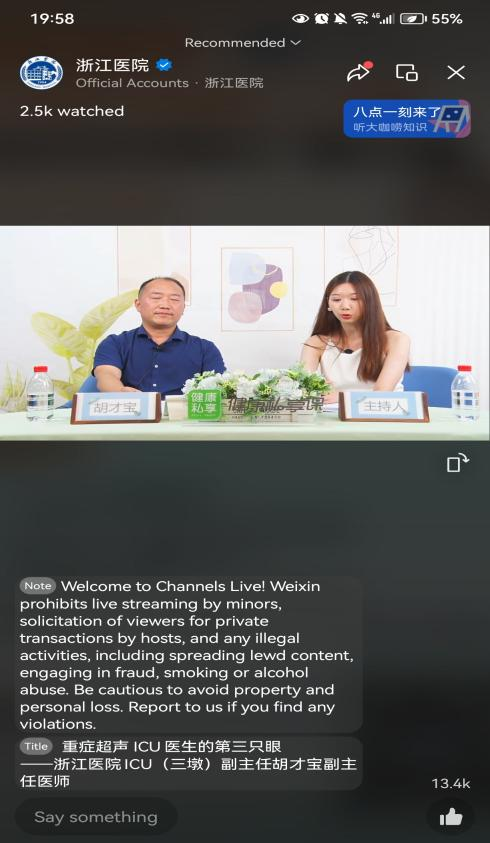The image size is (490, 843).
Task: Minimize live to floating window
Action: (407, 72)
